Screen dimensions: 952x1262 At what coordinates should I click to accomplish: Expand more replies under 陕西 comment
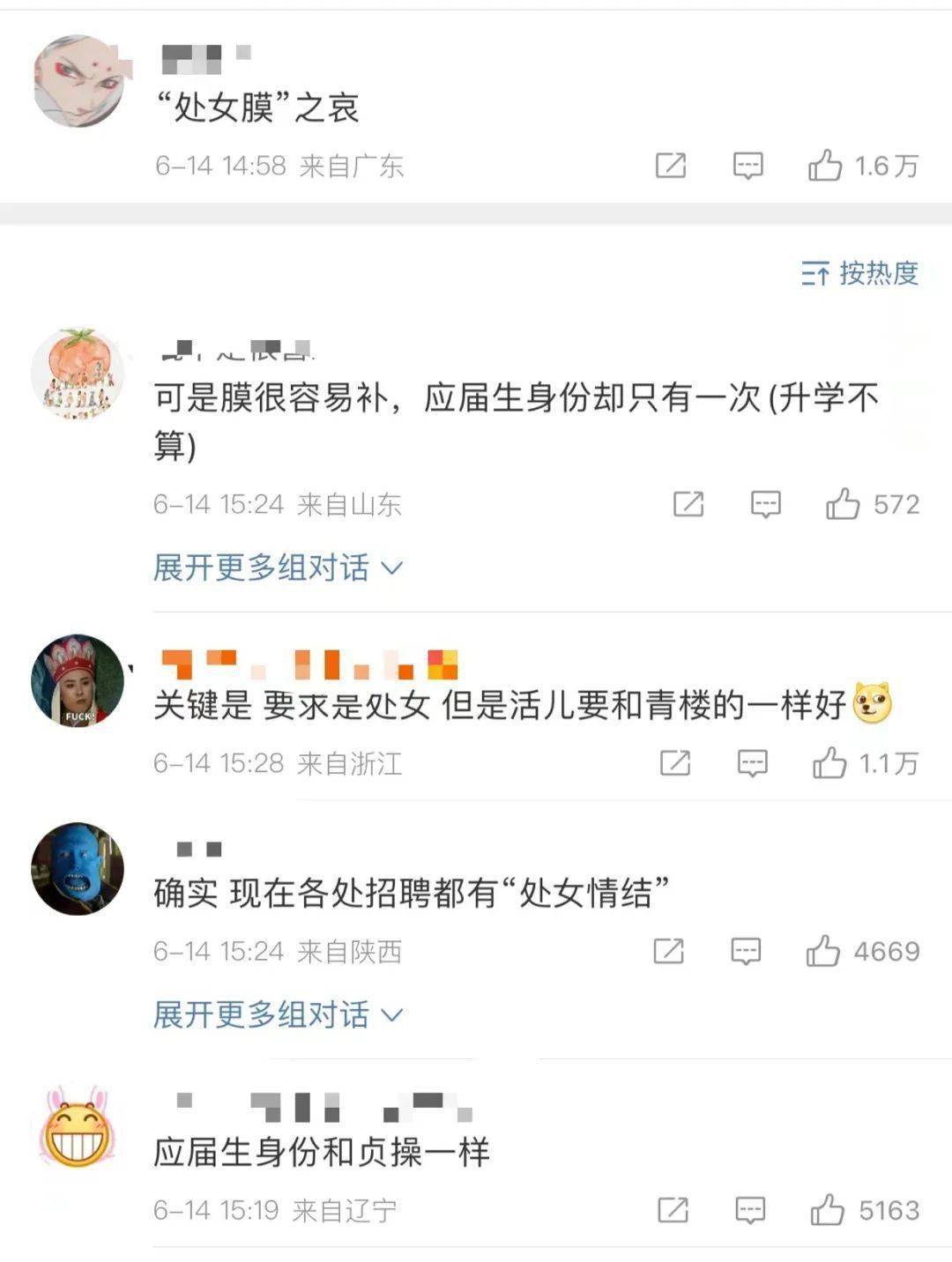pyautogui.click(x=278, y=1014)
